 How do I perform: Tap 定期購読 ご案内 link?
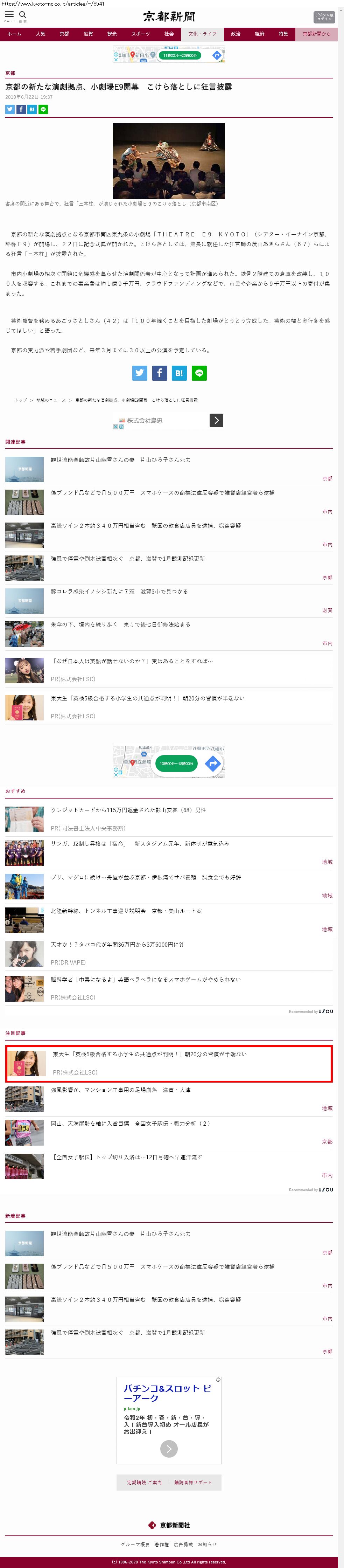click(x=144, y=1482)
